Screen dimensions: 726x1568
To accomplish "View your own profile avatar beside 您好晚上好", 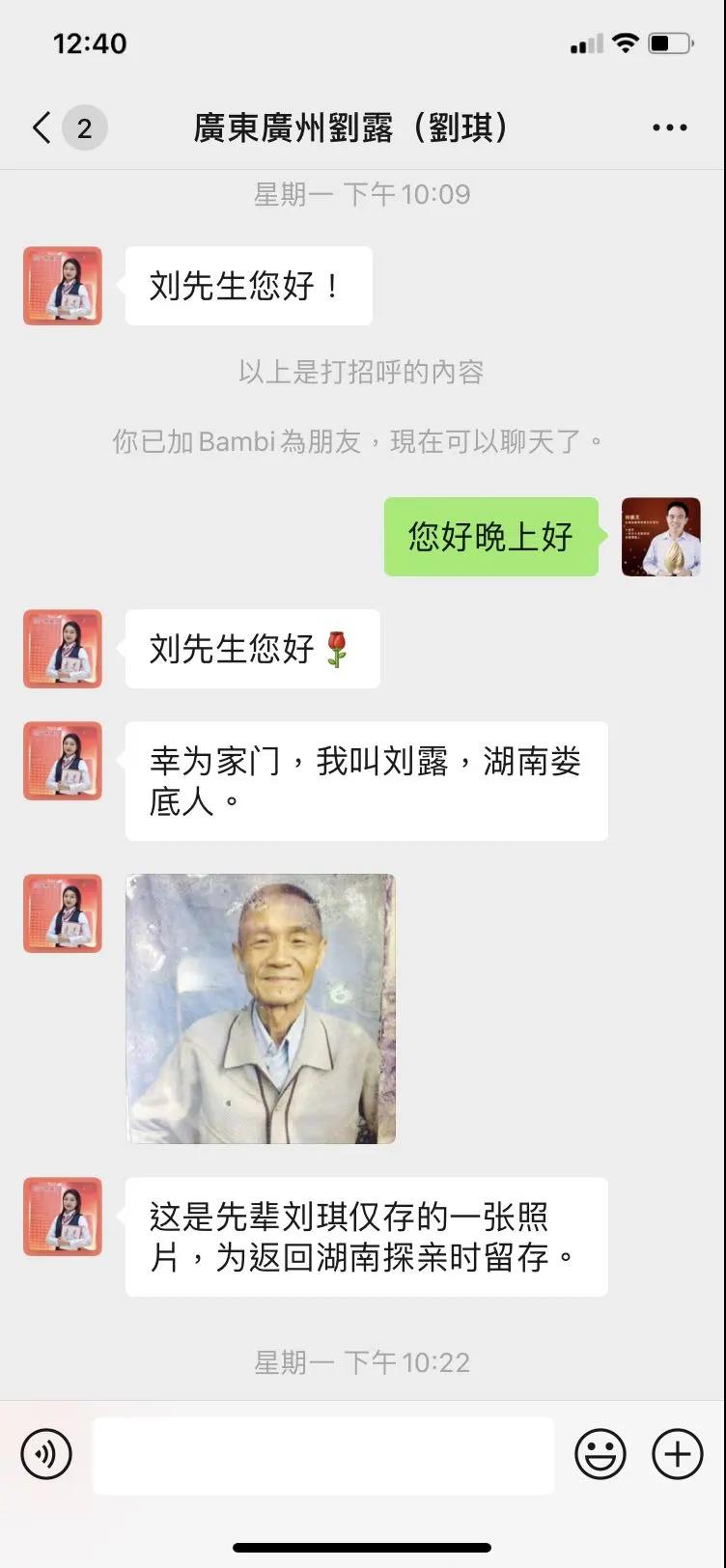I will coord(661,537).
